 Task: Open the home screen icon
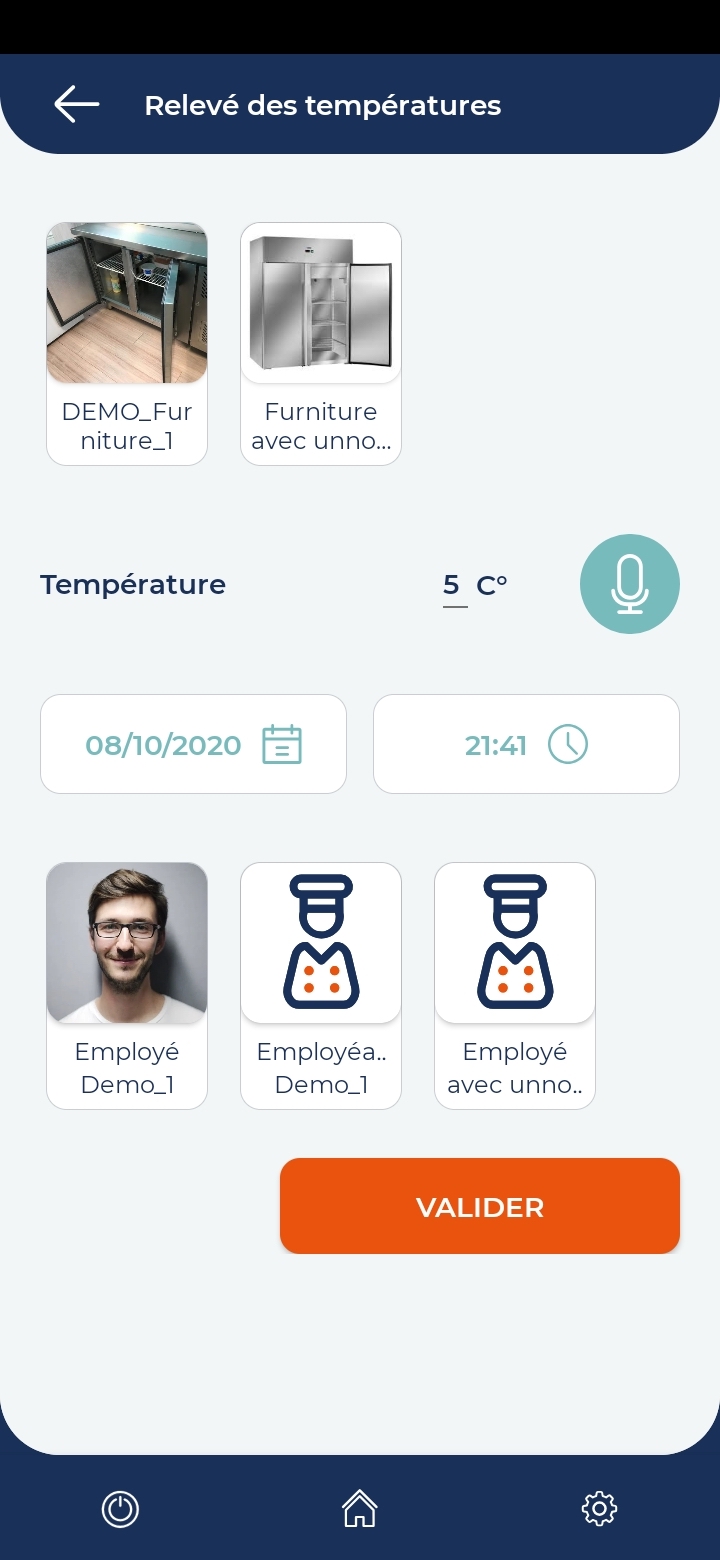tap(360, 1509)
